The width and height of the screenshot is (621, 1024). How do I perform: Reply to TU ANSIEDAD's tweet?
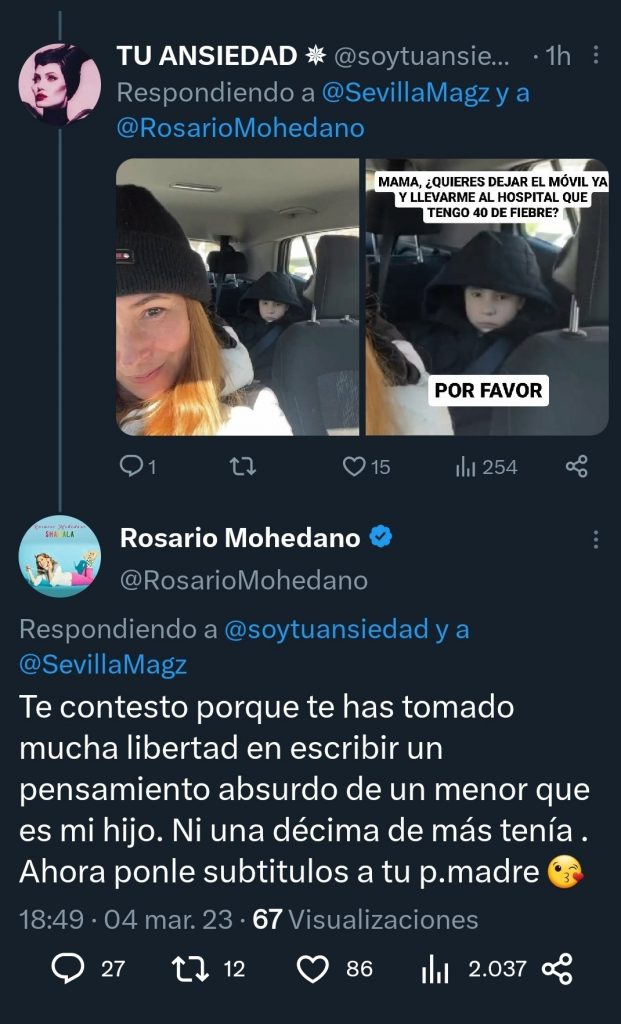pyautogui.click(x=132, y=466)
